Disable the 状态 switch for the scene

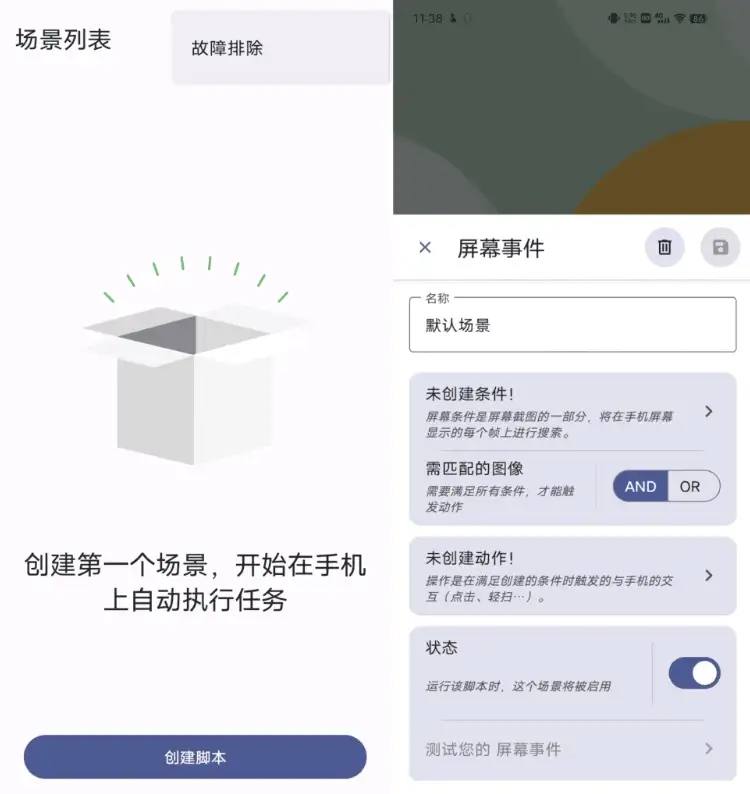pyautogui.click(x=693, y=673)
